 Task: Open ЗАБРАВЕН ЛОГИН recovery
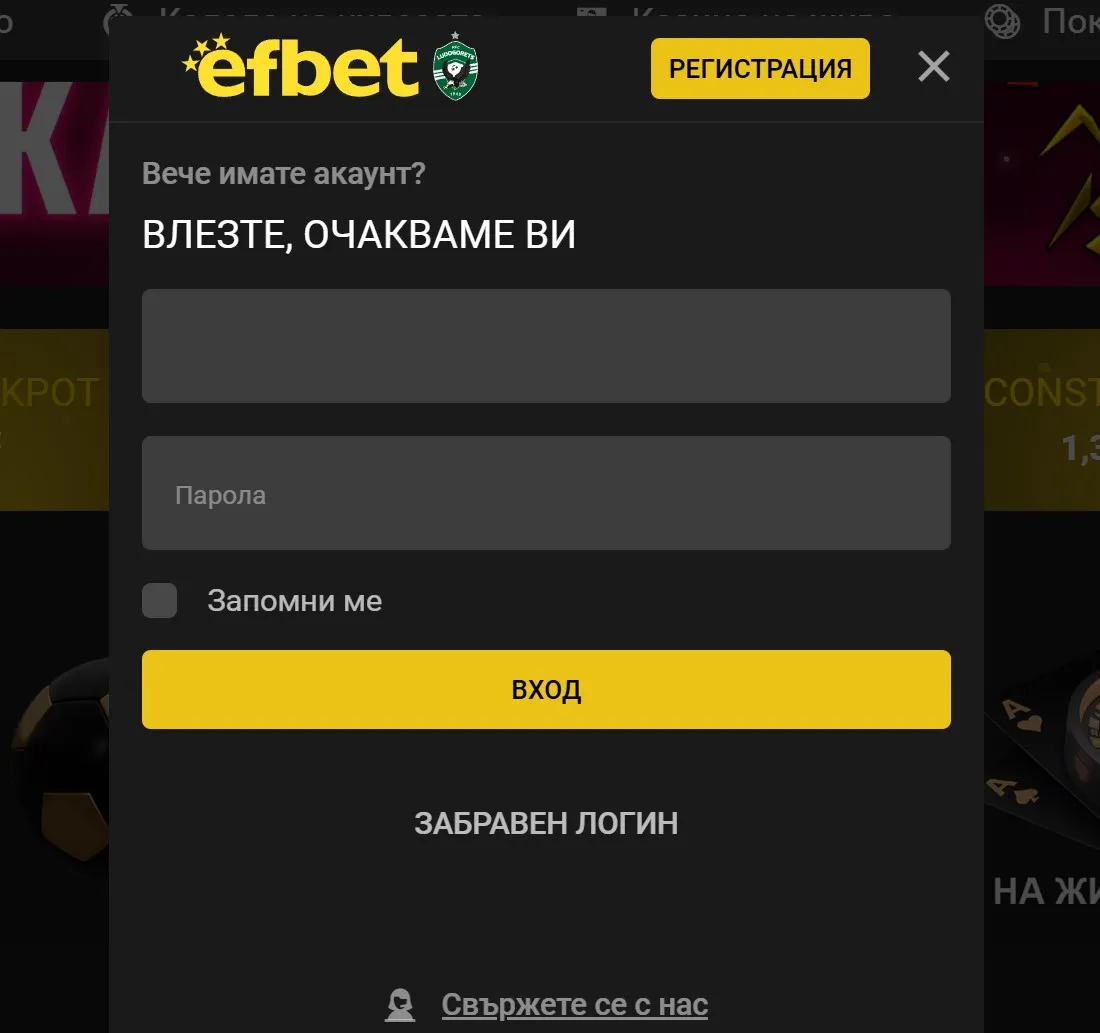[x=546, y=823]
